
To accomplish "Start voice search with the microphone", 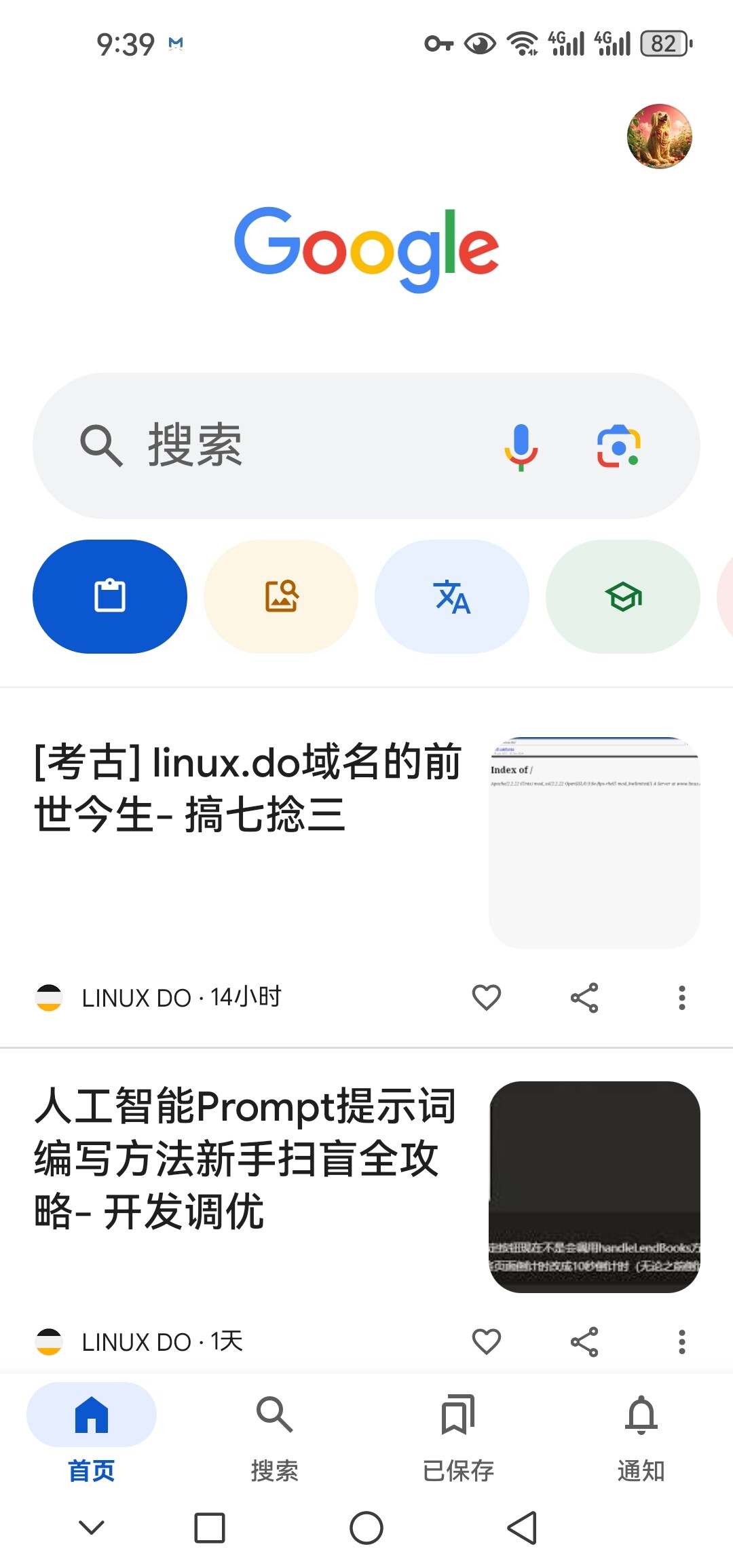I will click(521, 447).
